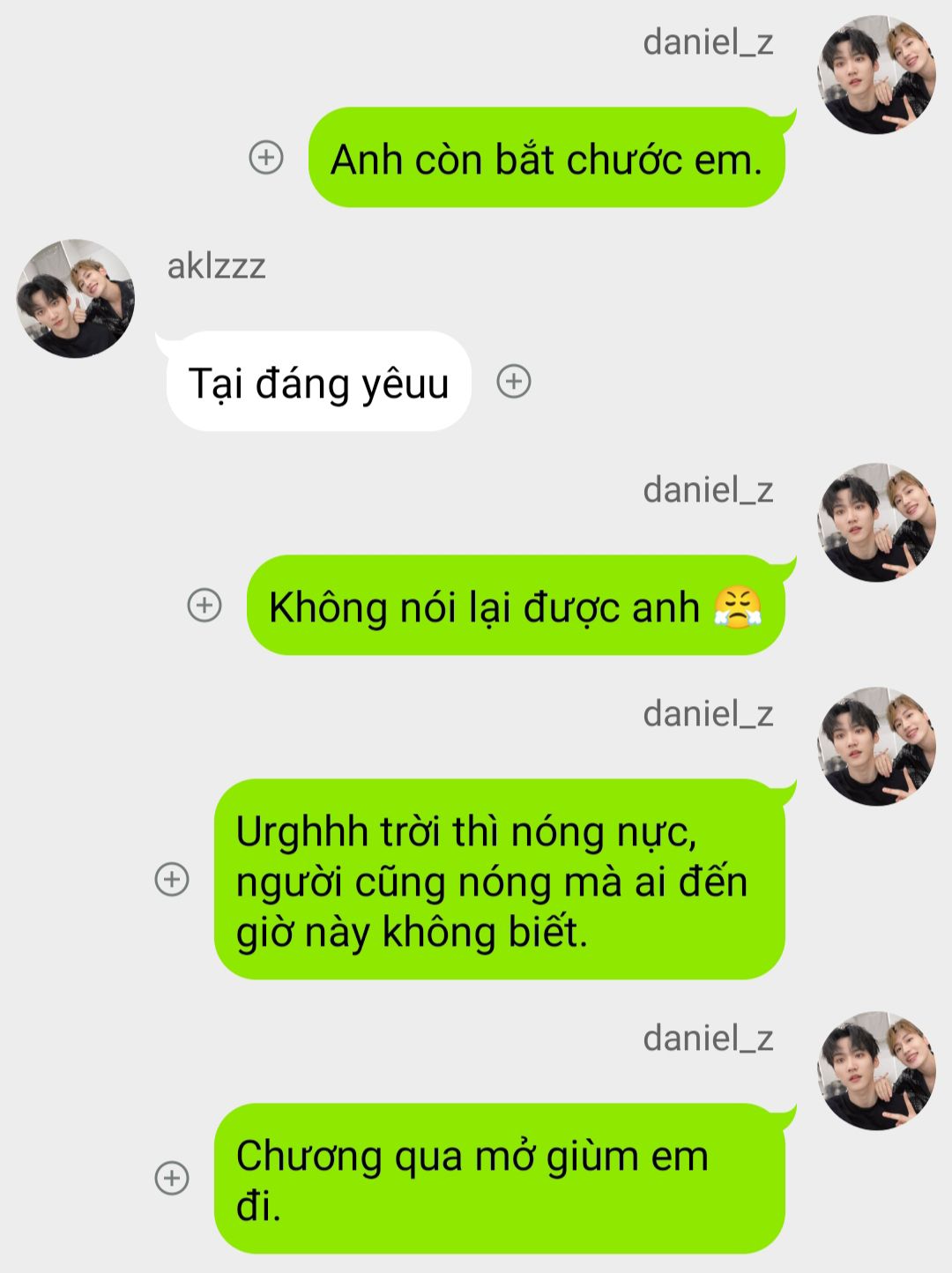Tap the plus icon beside "Không nói lại được anh"

click(205, 606)
